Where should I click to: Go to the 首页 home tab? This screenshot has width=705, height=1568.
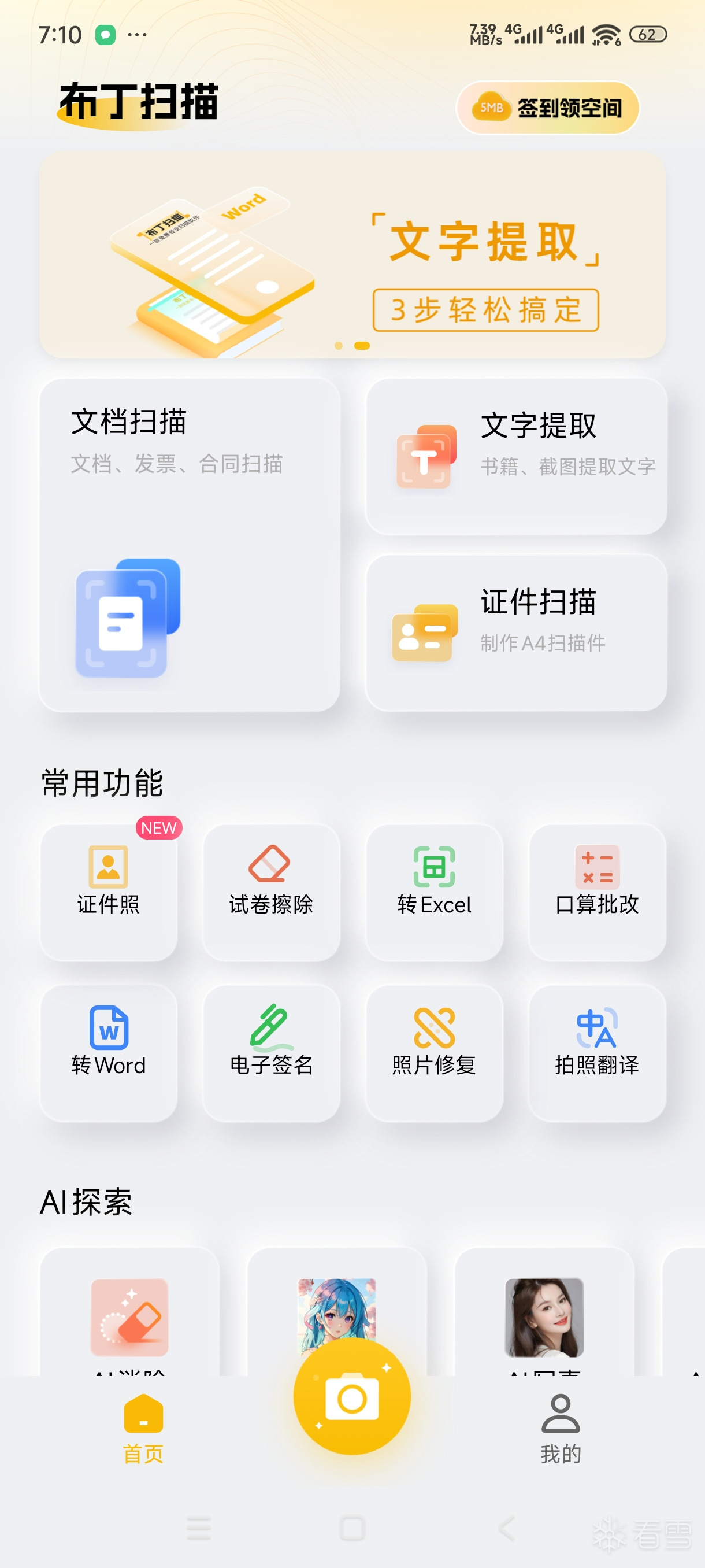coord(143,1428)
